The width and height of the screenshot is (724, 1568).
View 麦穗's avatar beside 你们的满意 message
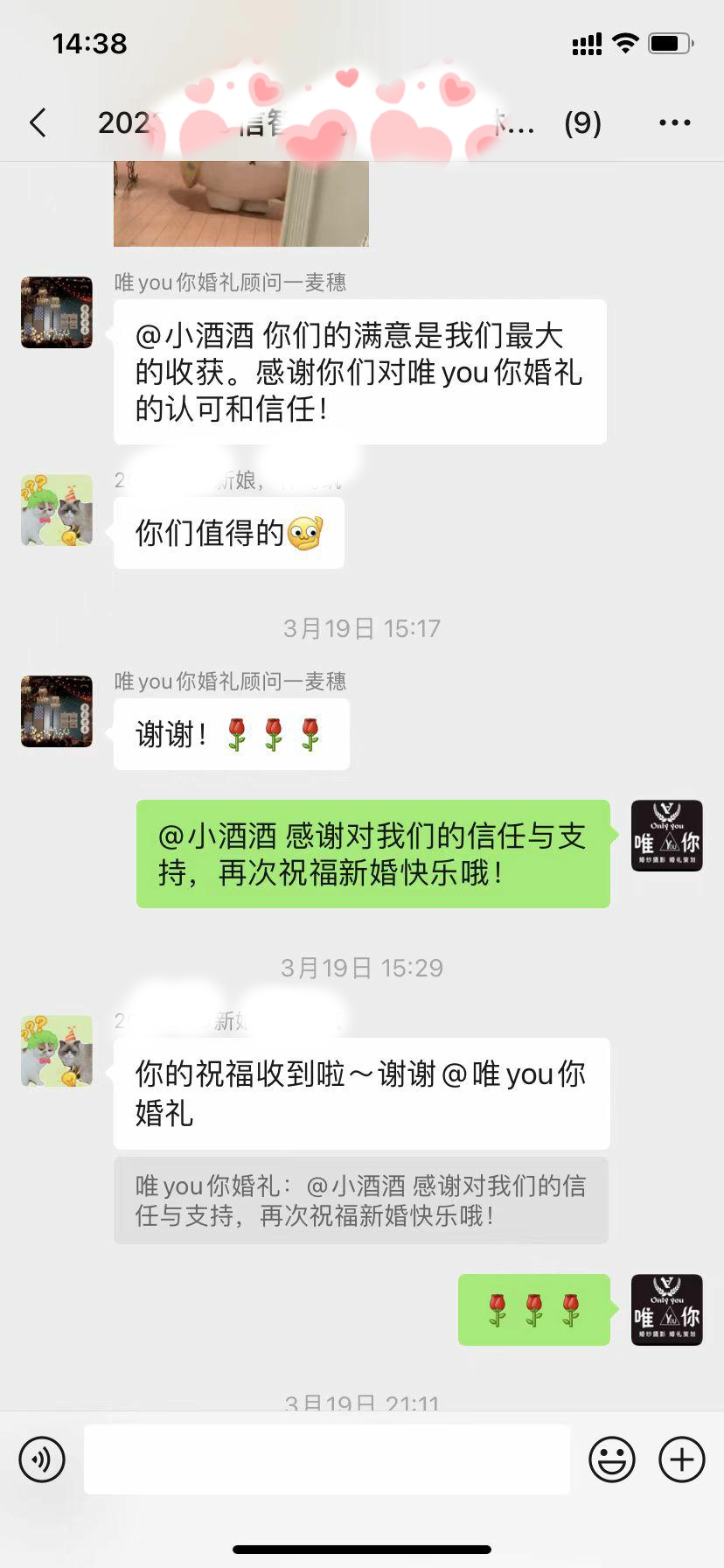pos(57,312)
